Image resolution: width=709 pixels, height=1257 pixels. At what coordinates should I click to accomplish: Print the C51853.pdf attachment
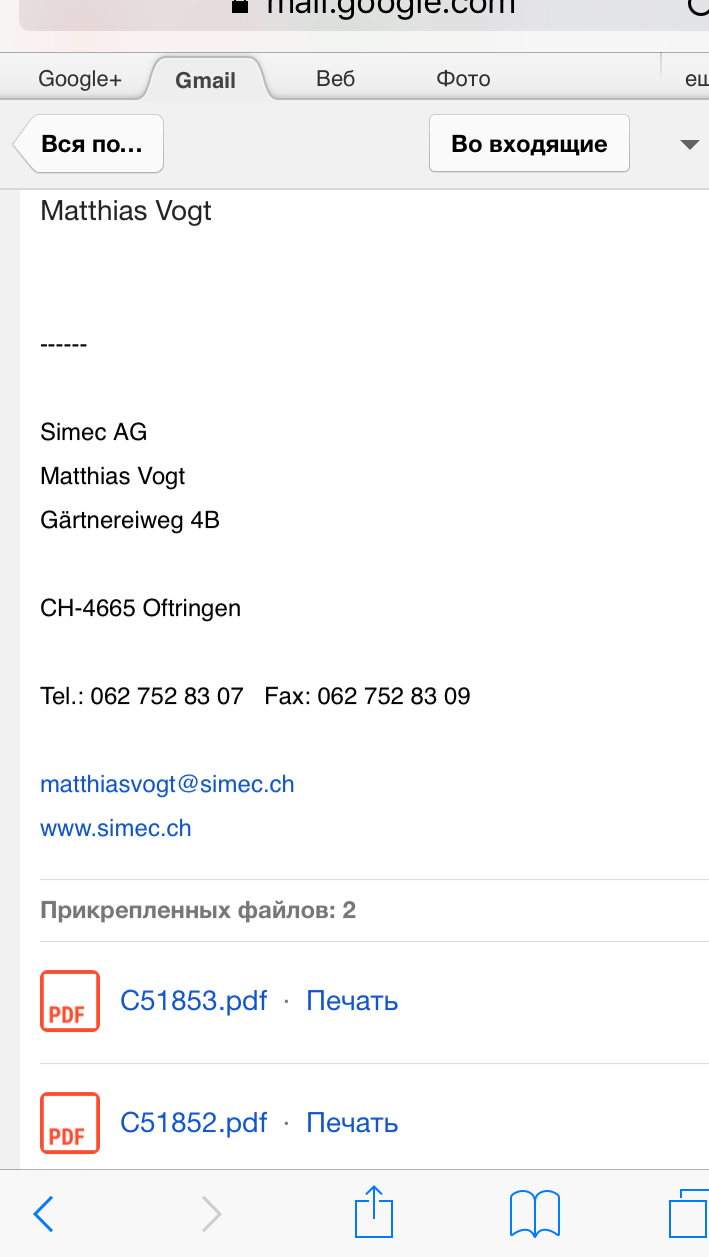pyautogui.click(x=352, y=1001)
